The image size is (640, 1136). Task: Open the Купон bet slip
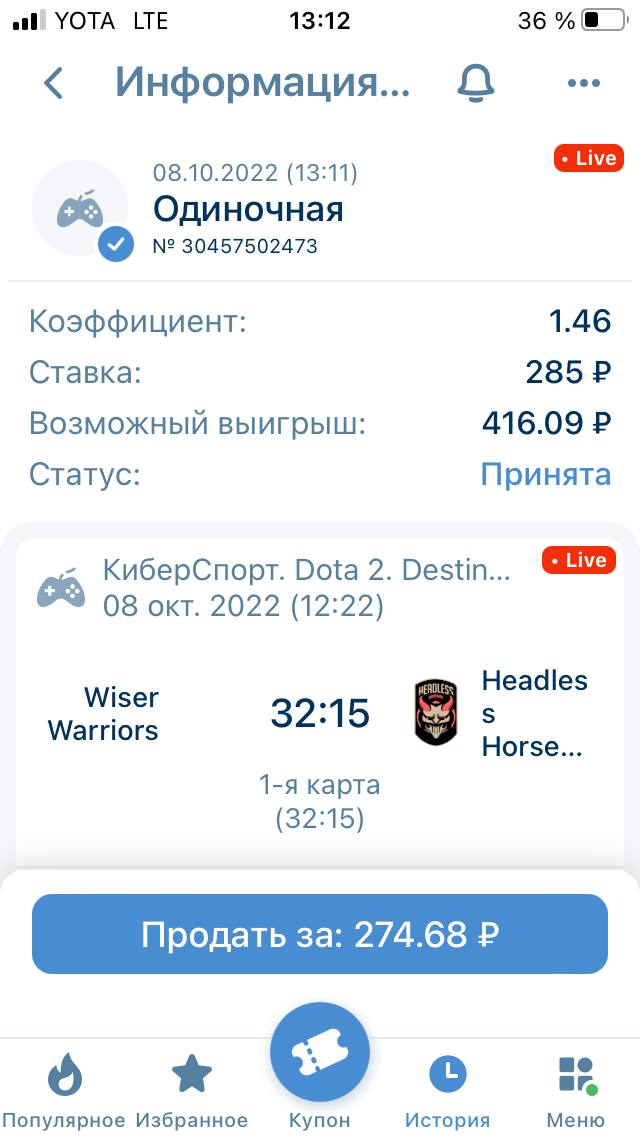(x=320, y=1065)
